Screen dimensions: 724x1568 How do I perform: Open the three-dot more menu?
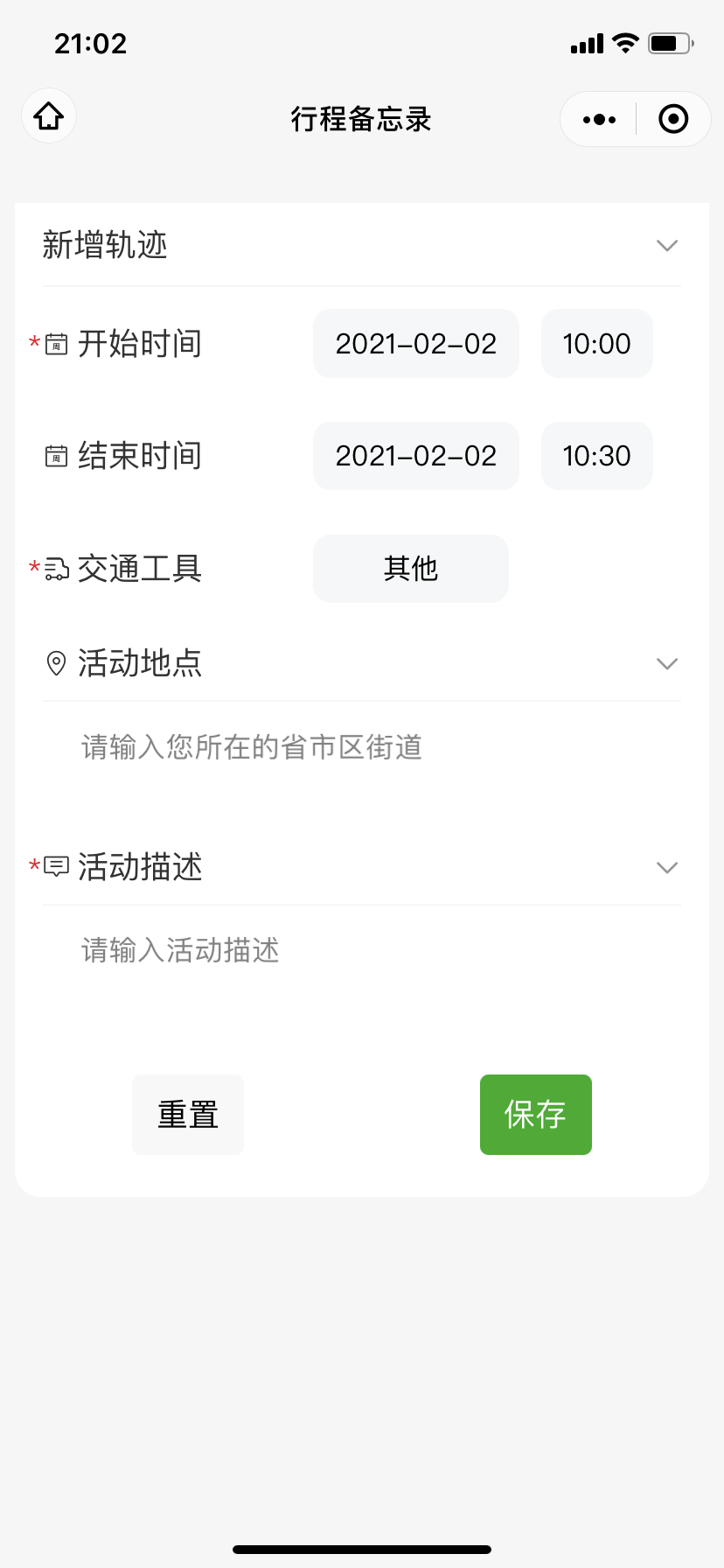599,119
